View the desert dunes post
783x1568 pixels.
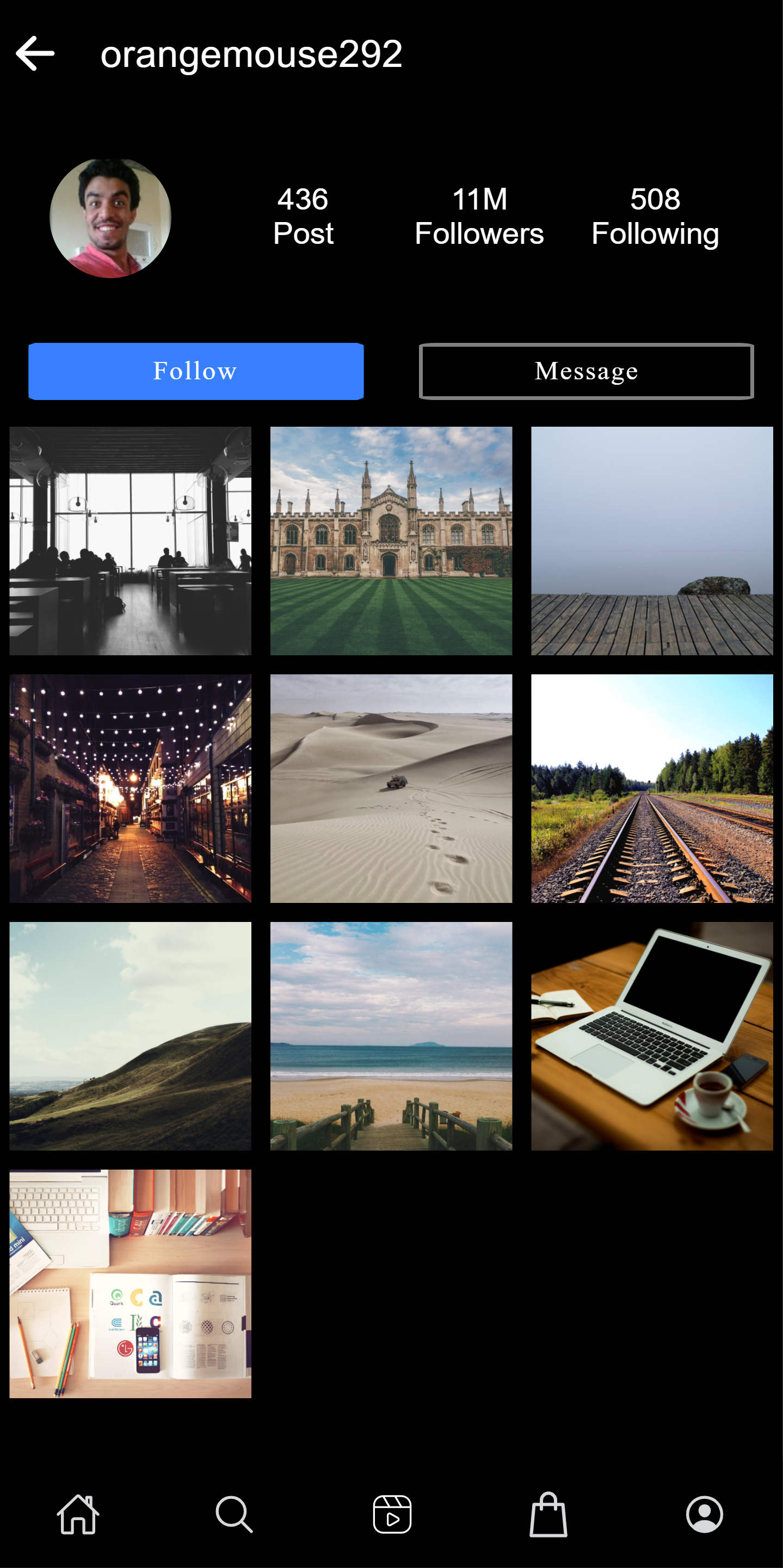tap(391, 788)
